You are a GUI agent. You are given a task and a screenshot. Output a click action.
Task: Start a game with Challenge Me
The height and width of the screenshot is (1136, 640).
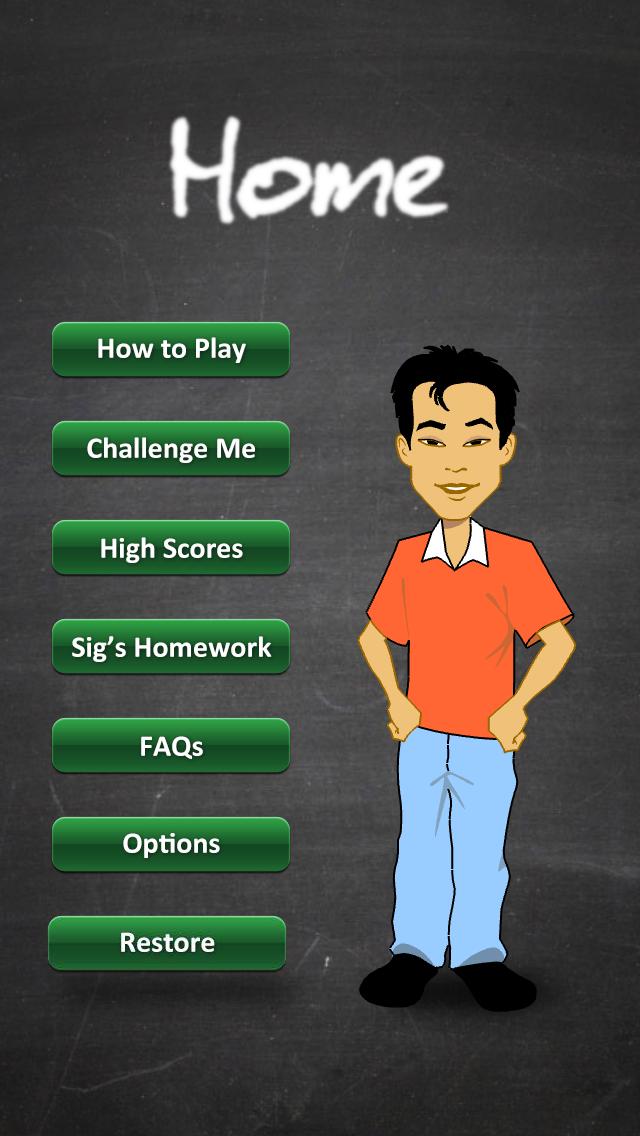[171, 448]
